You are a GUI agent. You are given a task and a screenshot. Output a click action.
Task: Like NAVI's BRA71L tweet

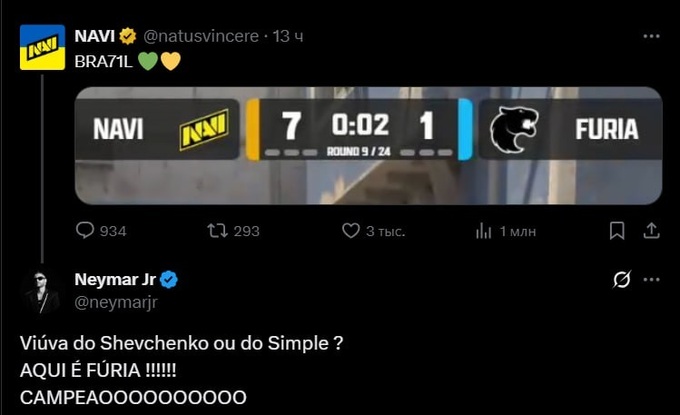point(350,231)
